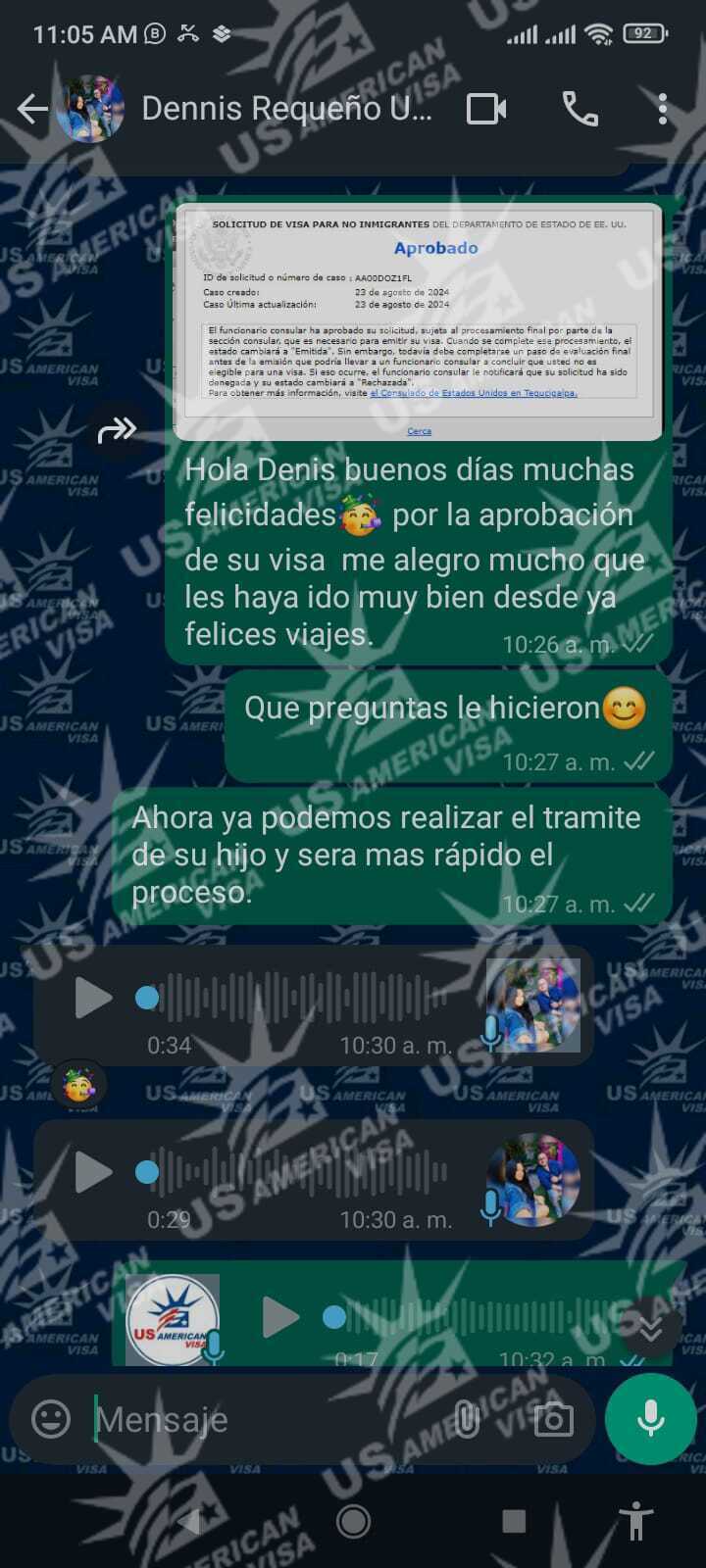Screen dimensions: 706x1568
Task: Open the camera from the message bar
Action: 553,1419
